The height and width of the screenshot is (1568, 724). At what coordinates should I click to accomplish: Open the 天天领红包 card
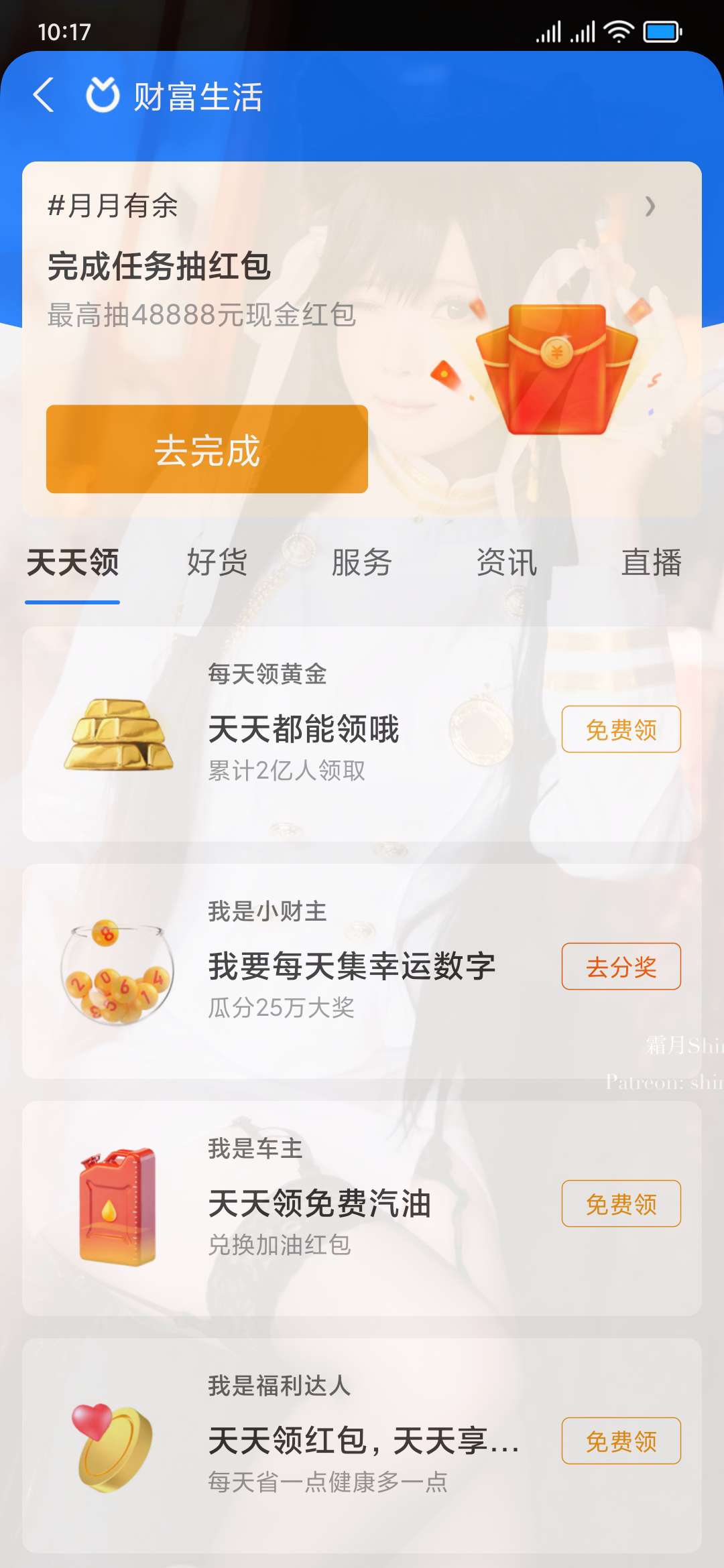362,1441
